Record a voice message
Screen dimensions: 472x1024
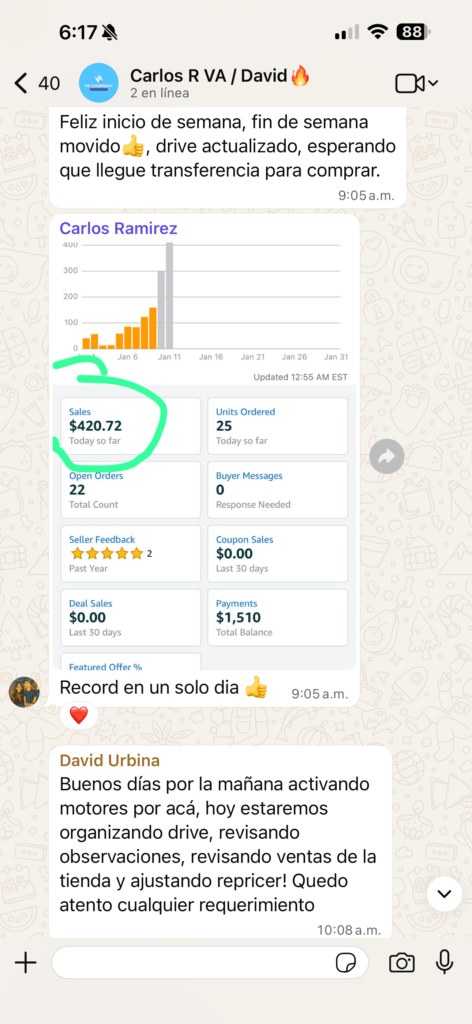click(x=445, y=962)
